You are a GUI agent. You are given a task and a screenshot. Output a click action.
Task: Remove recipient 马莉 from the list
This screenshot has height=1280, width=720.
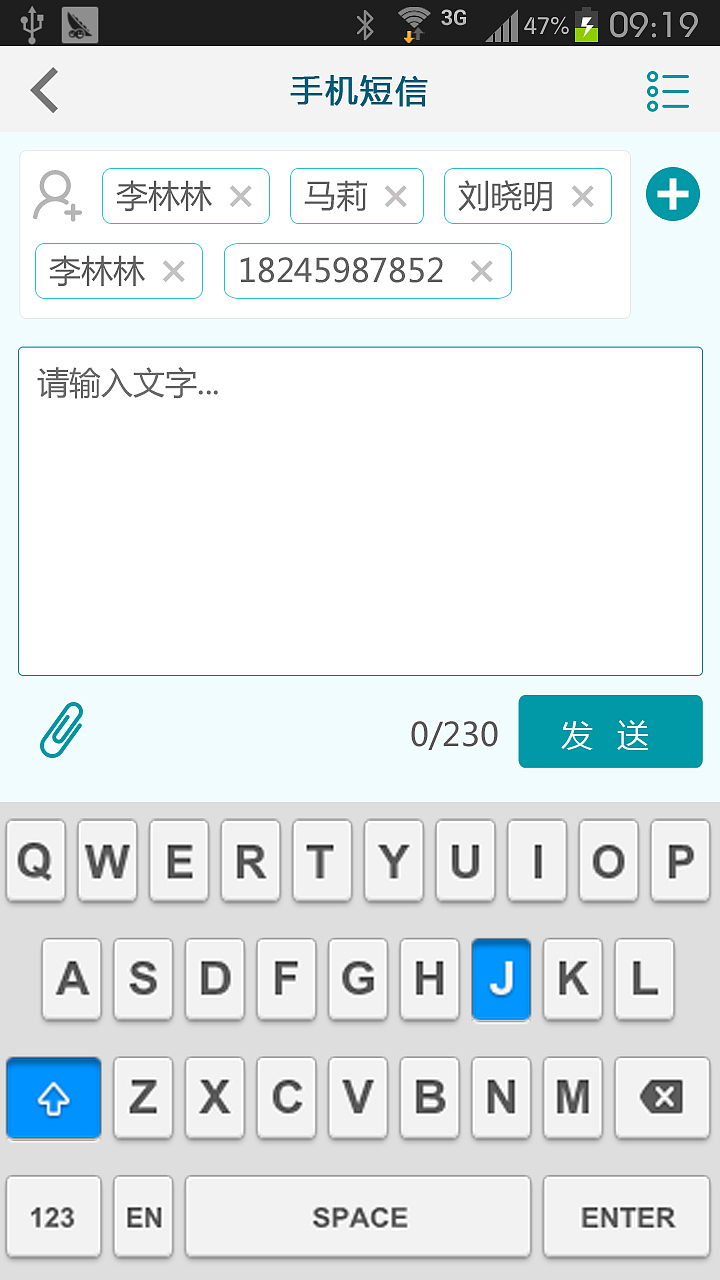394,196
